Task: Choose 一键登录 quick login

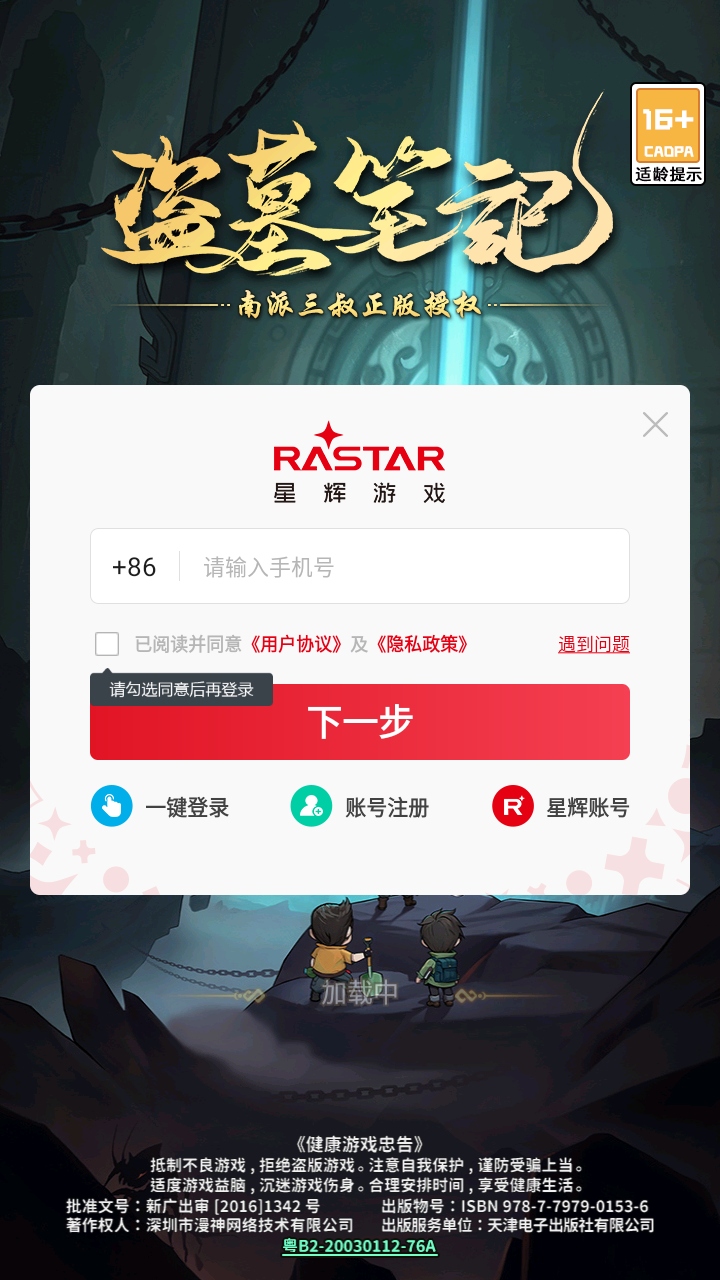Action: click(160, 807)
